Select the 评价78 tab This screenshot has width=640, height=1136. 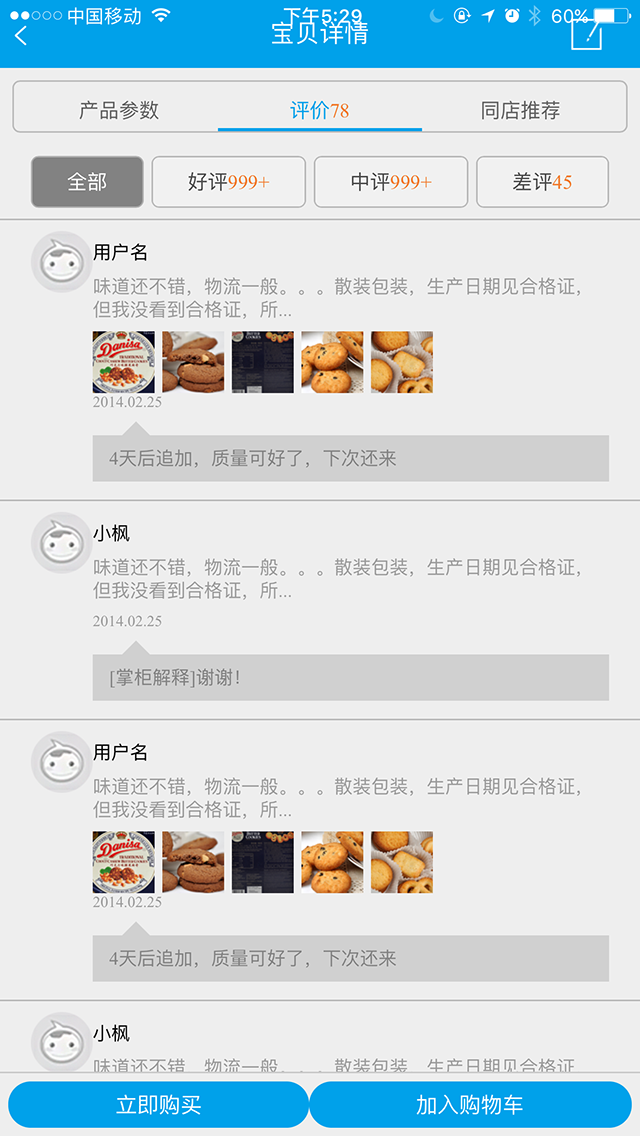(320, 110)
